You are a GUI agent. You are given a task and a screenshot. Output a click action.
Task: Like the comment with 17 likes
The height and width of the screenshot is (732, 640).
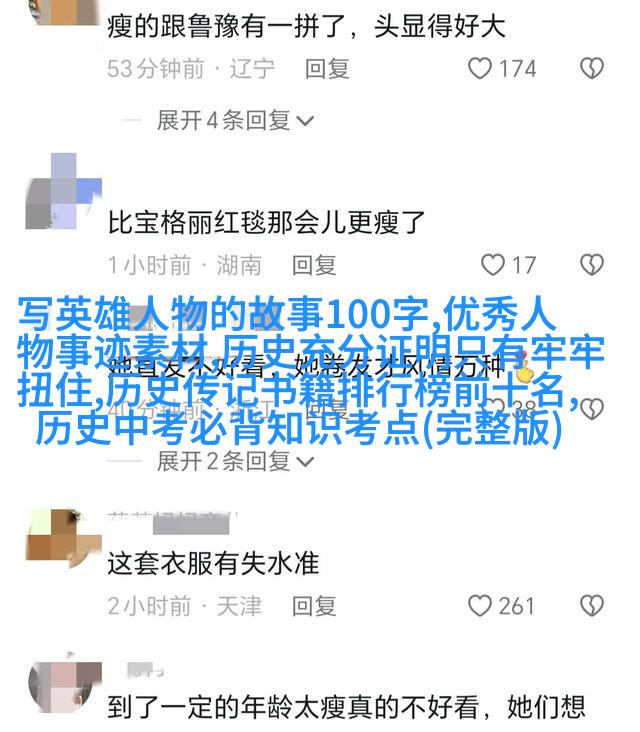point(493,265)
